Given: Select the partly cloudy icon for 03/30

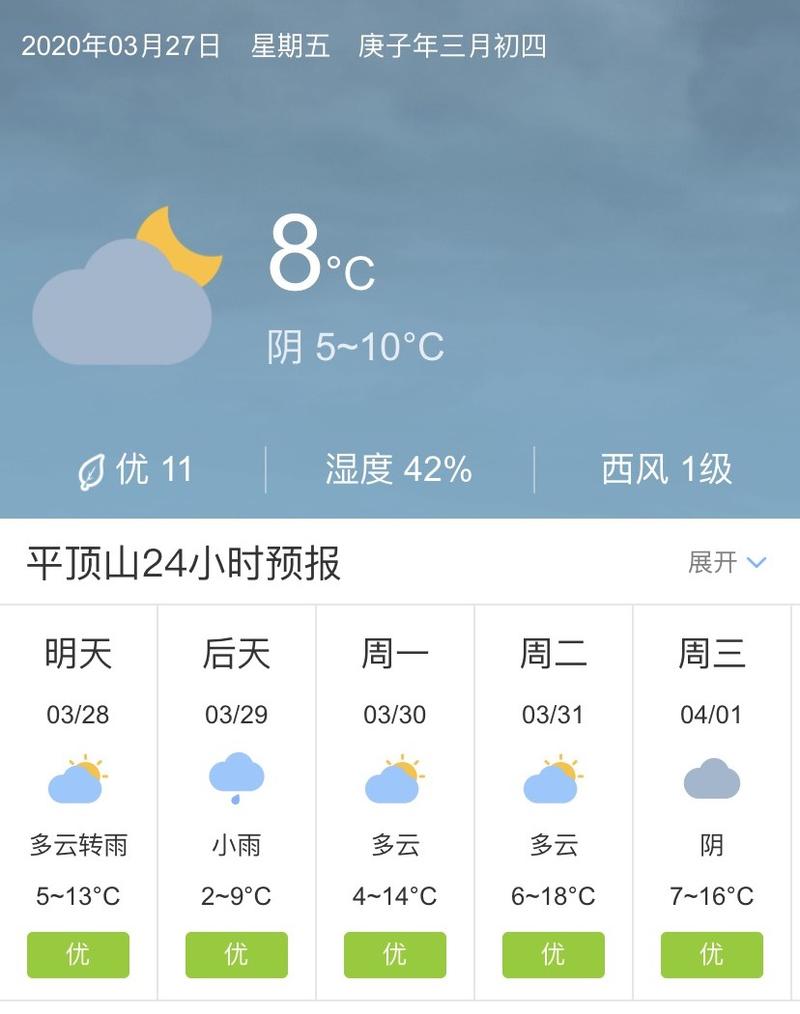Looking at the screenshot, I should click(x=395, y=779).
